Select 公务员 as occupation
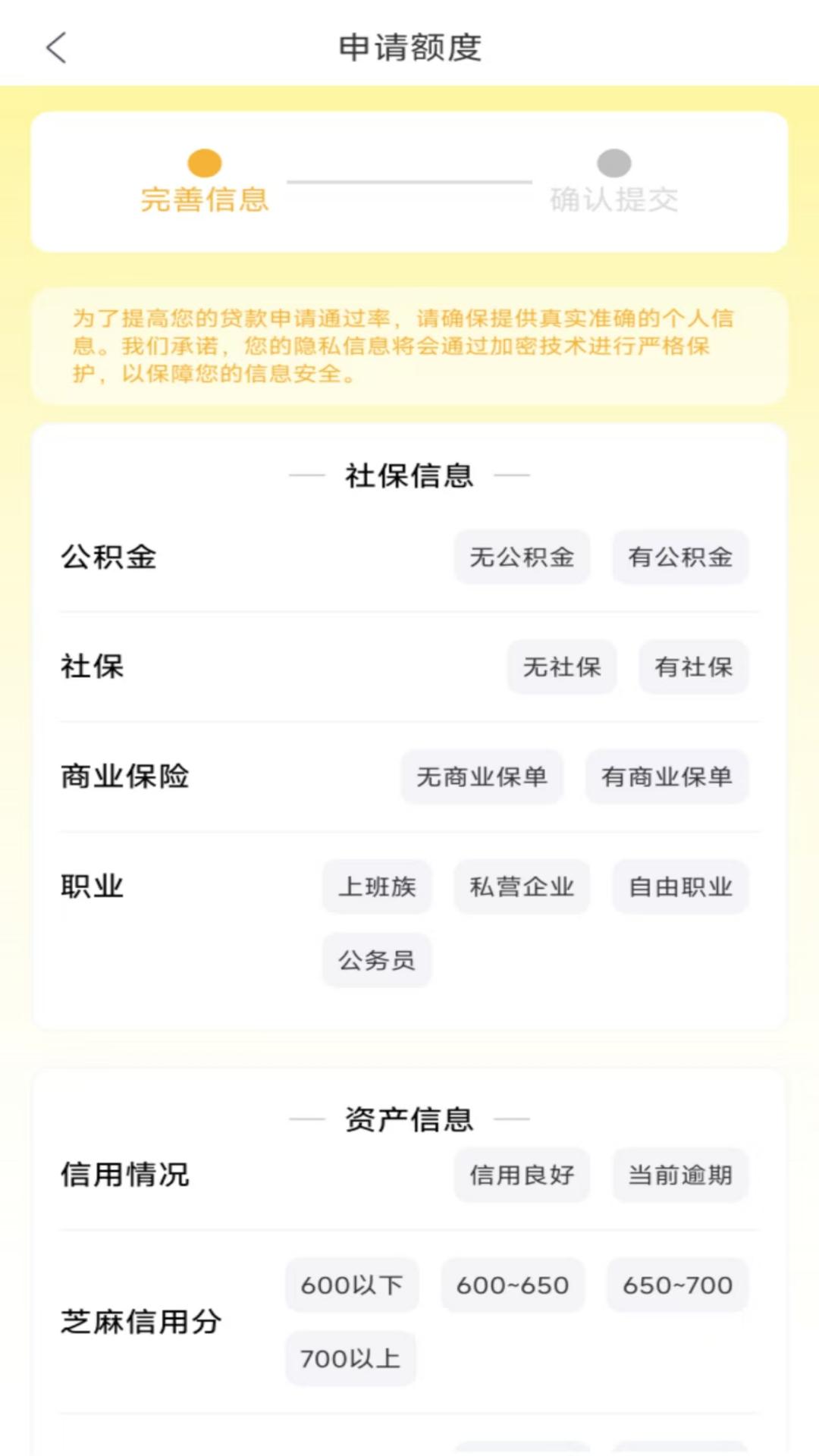Image resolution: width=819 pixels, height=1456 pixels. point(376,960)
